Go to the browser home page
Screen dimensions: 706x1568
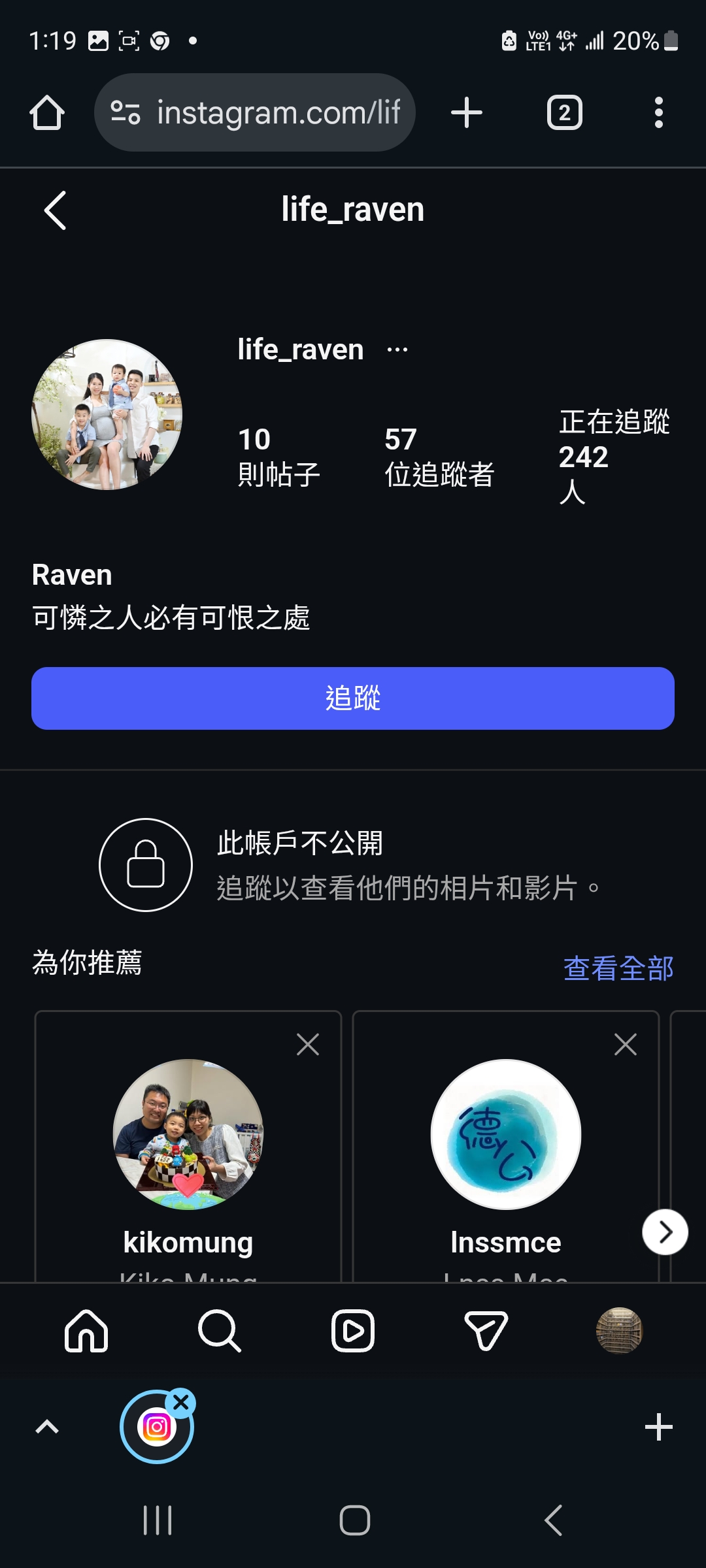(x=47, y=112)
